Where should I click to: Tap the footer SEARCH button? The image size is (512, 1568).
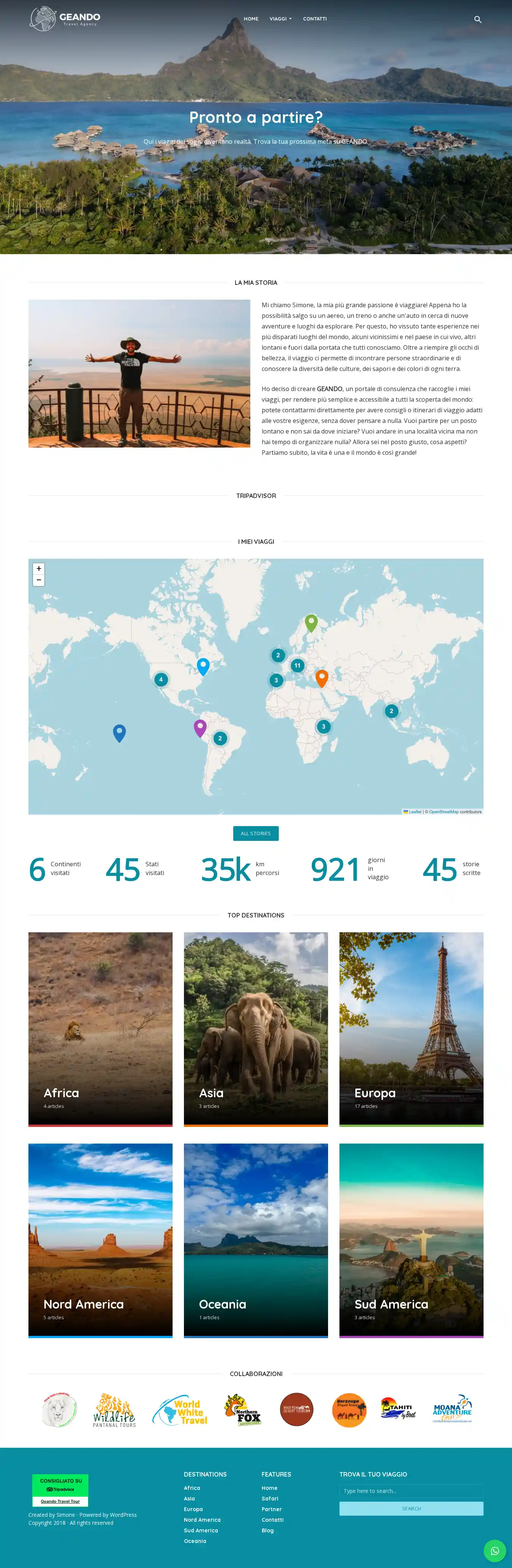coord(411,1508)
